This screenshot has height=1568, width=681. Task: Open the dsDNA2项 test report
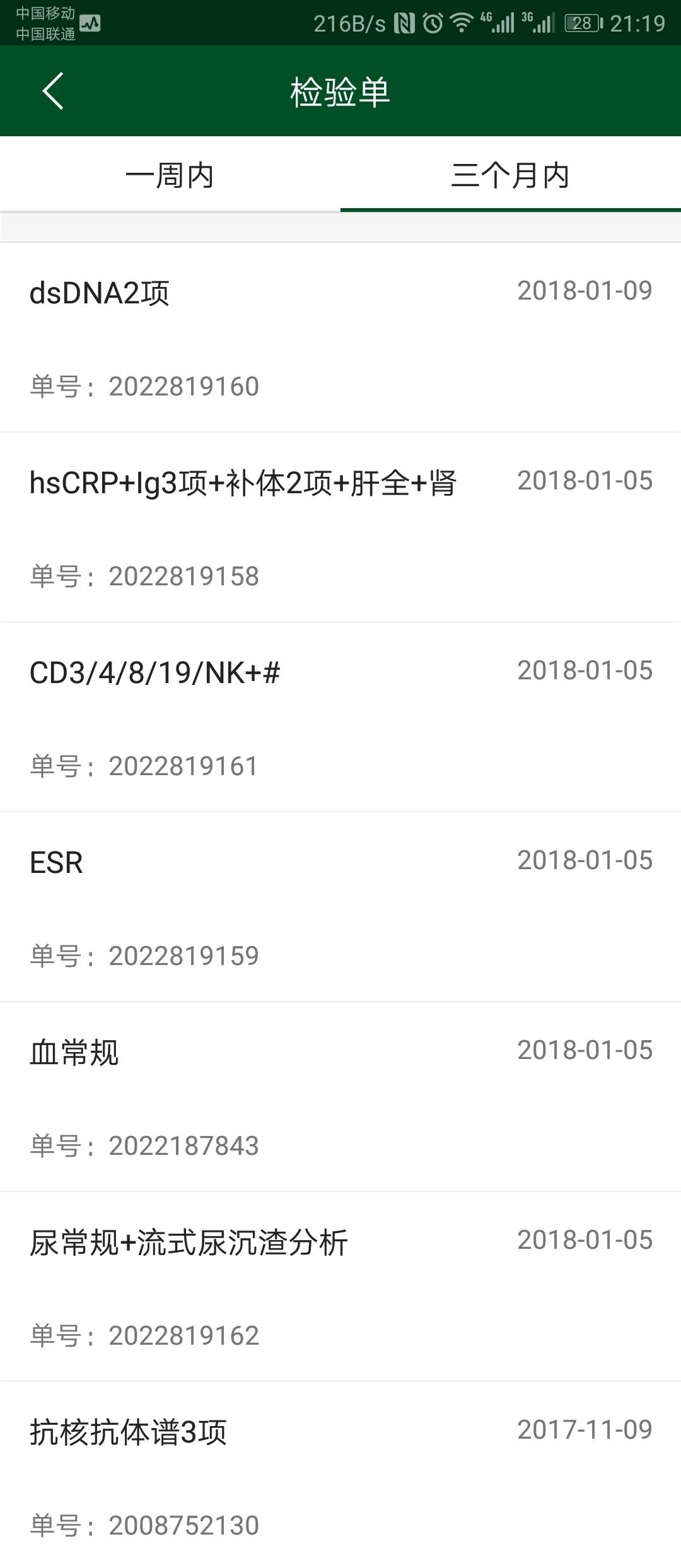(340, 338)
